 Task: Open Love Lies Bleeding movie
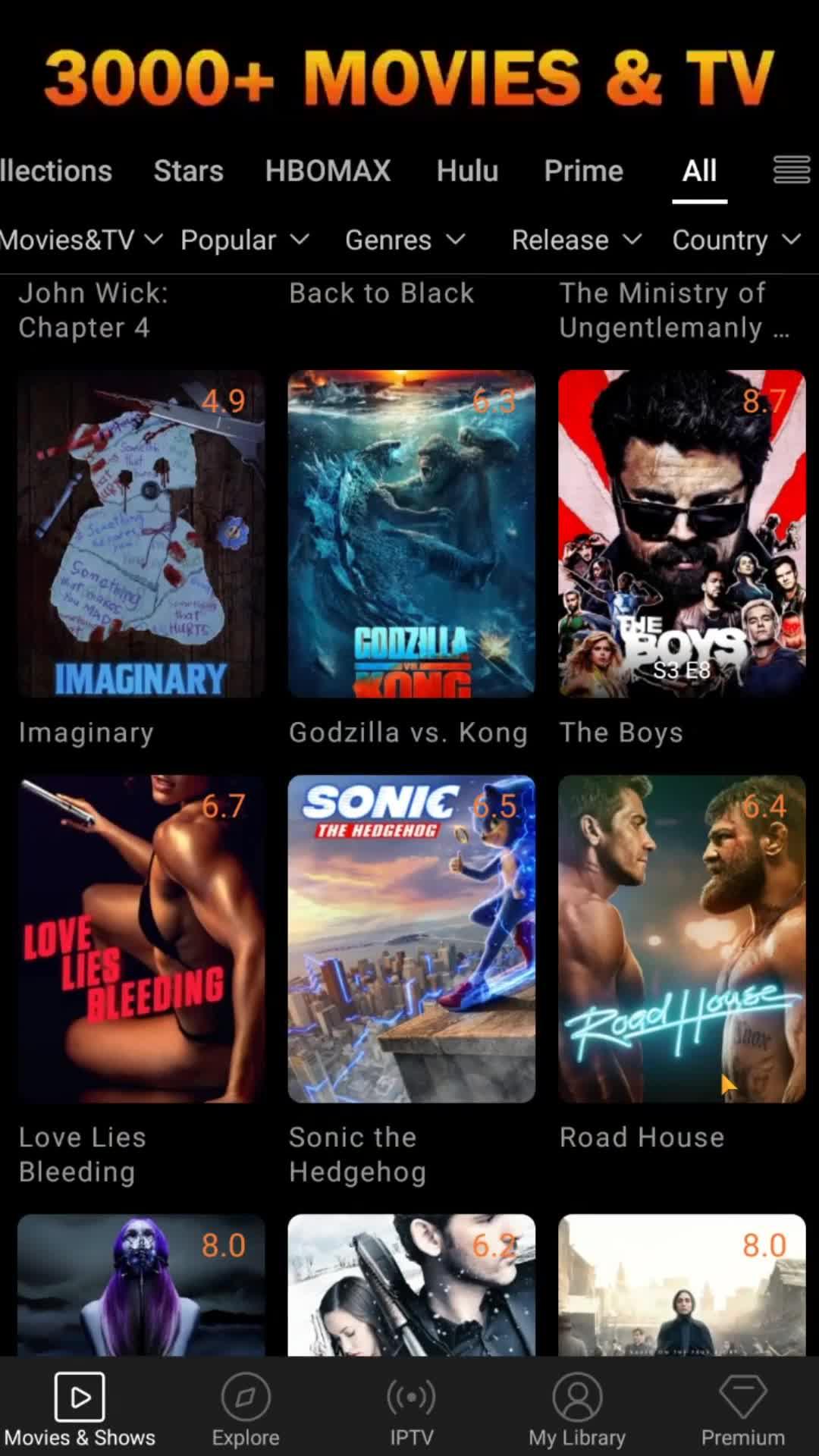pos(141,939)
